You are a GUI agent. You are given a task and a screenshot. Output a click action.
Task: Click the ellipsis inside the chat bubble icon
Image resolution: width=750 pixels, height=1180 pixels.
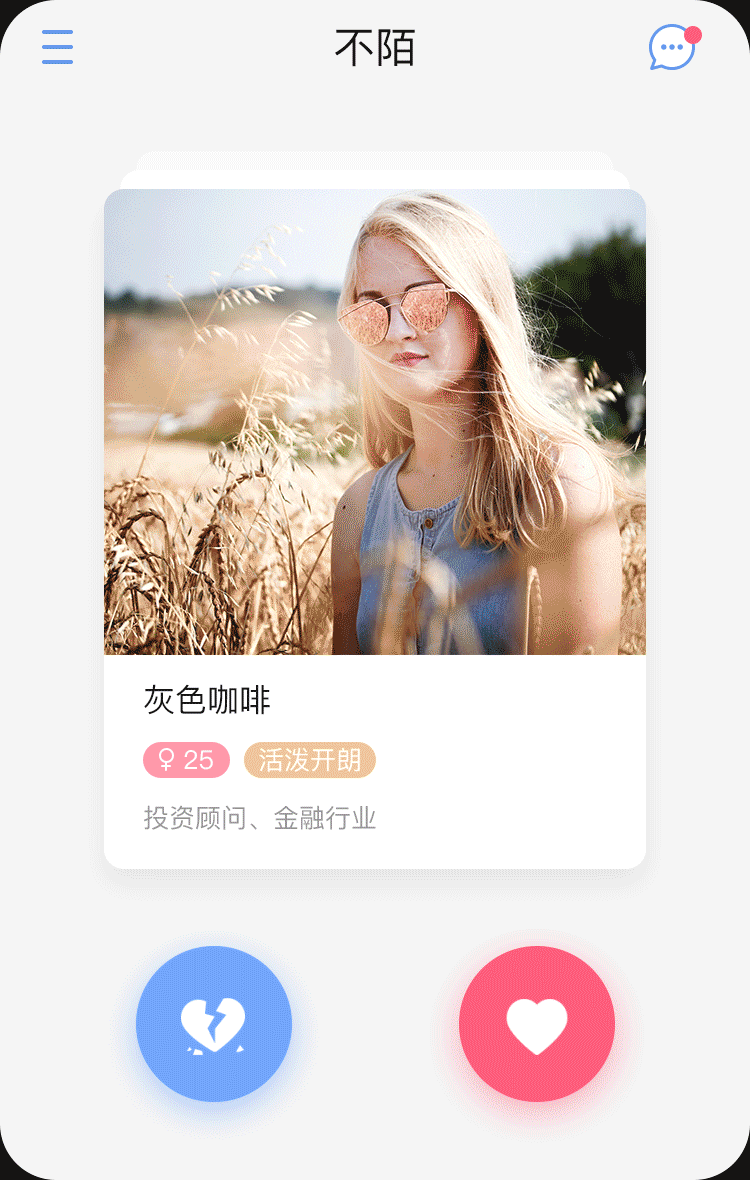coord(671,48)
